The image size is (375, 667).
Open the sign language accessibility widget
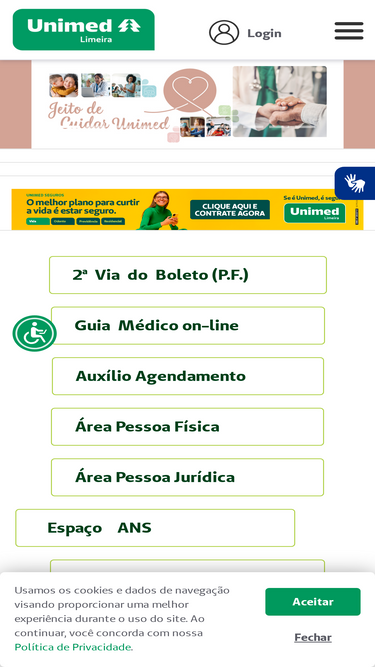(x=355, y=183)
